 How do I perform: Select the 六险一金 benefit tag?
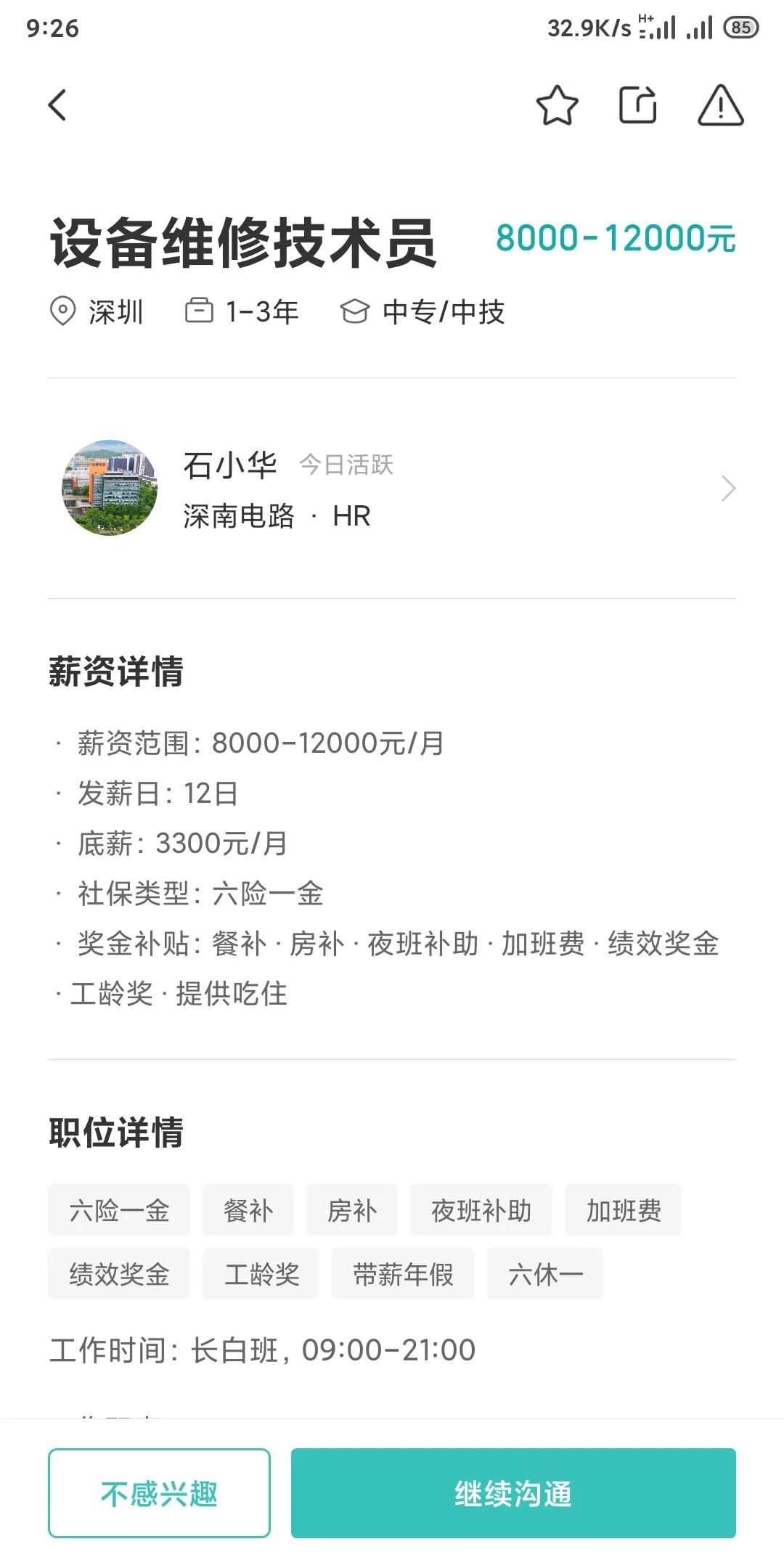pos(118,1209)
